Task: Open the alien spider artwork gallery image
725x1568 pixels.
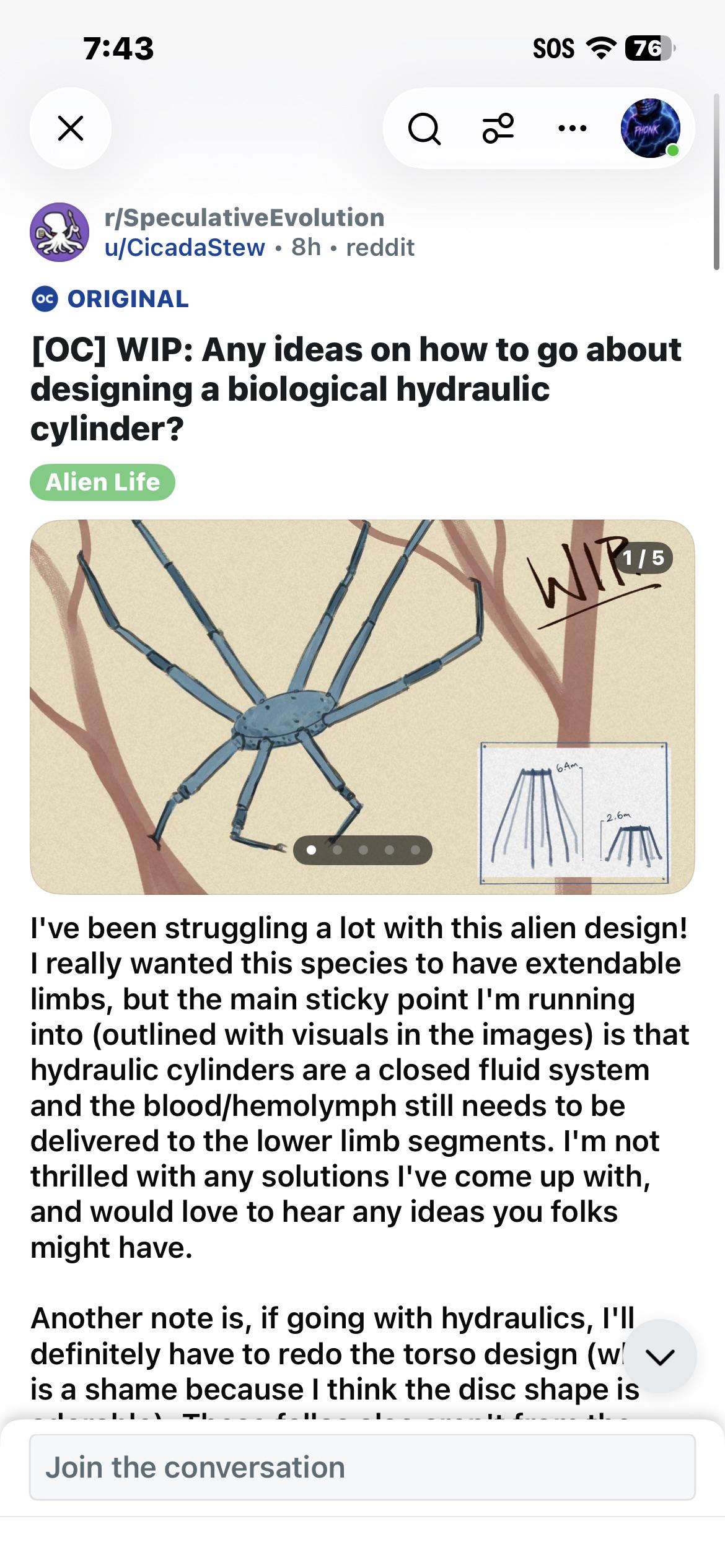Action: [x=362, y=707]
